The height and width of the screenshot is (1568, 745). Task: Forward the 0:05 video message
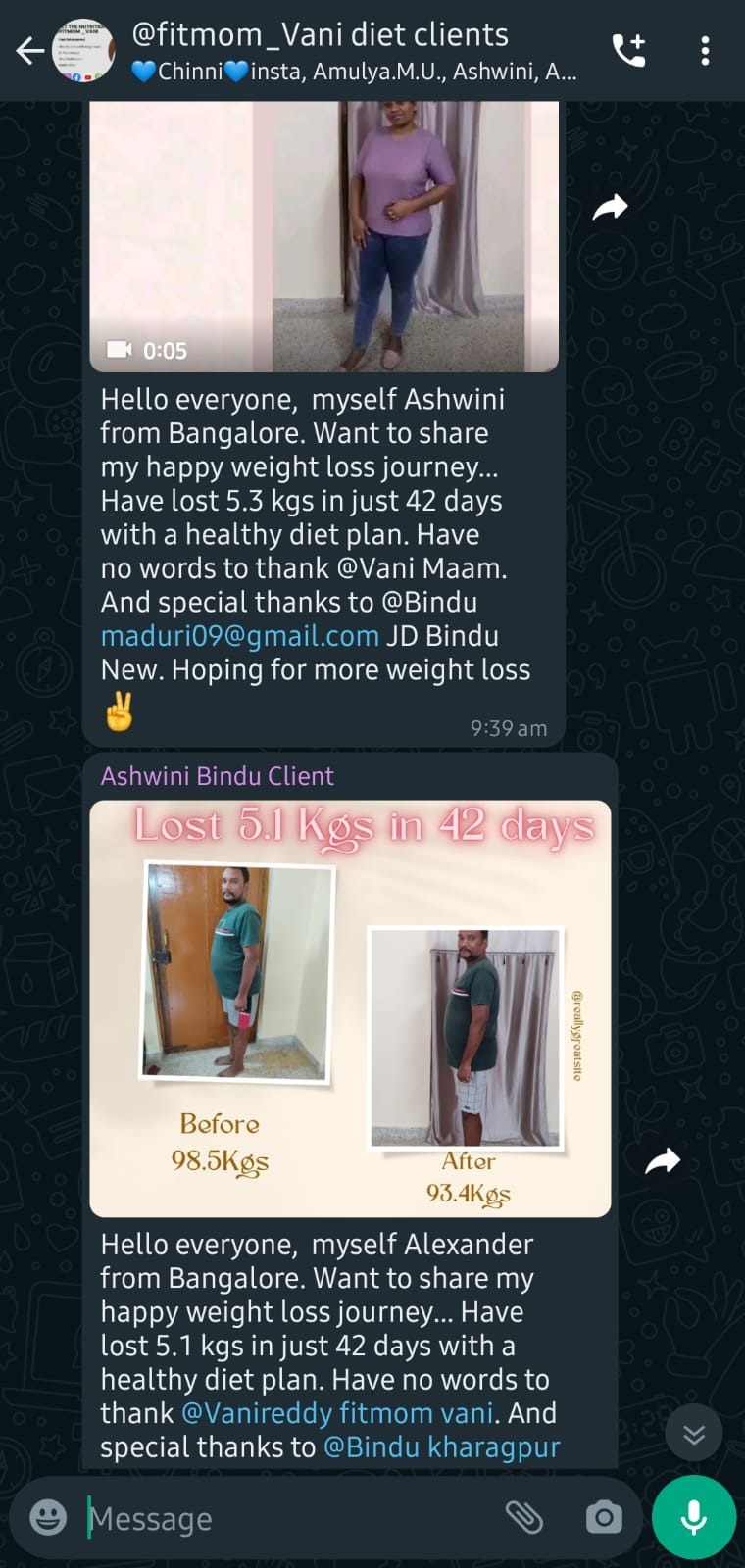610,207
